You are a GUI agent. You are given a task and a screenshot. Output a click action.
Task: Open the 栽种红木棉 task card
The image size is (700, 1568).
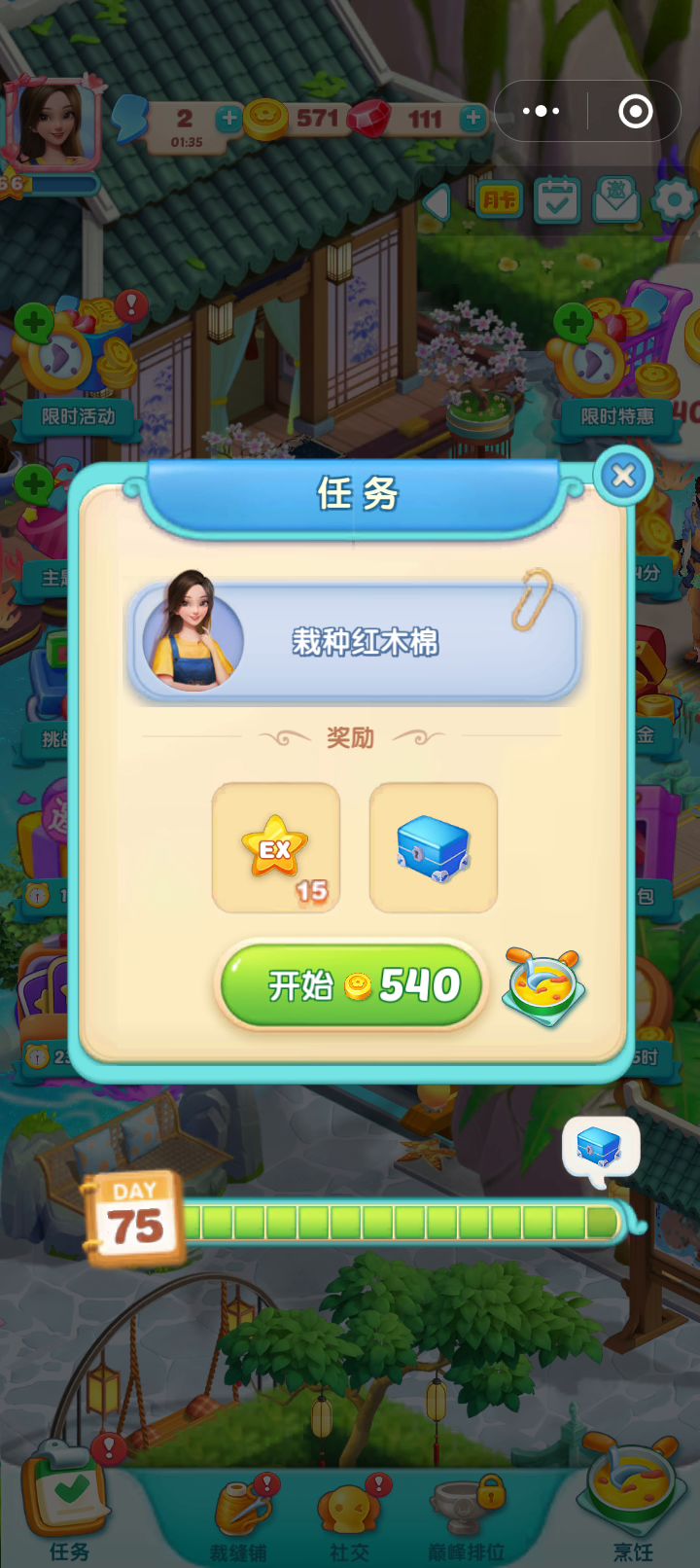355,641
